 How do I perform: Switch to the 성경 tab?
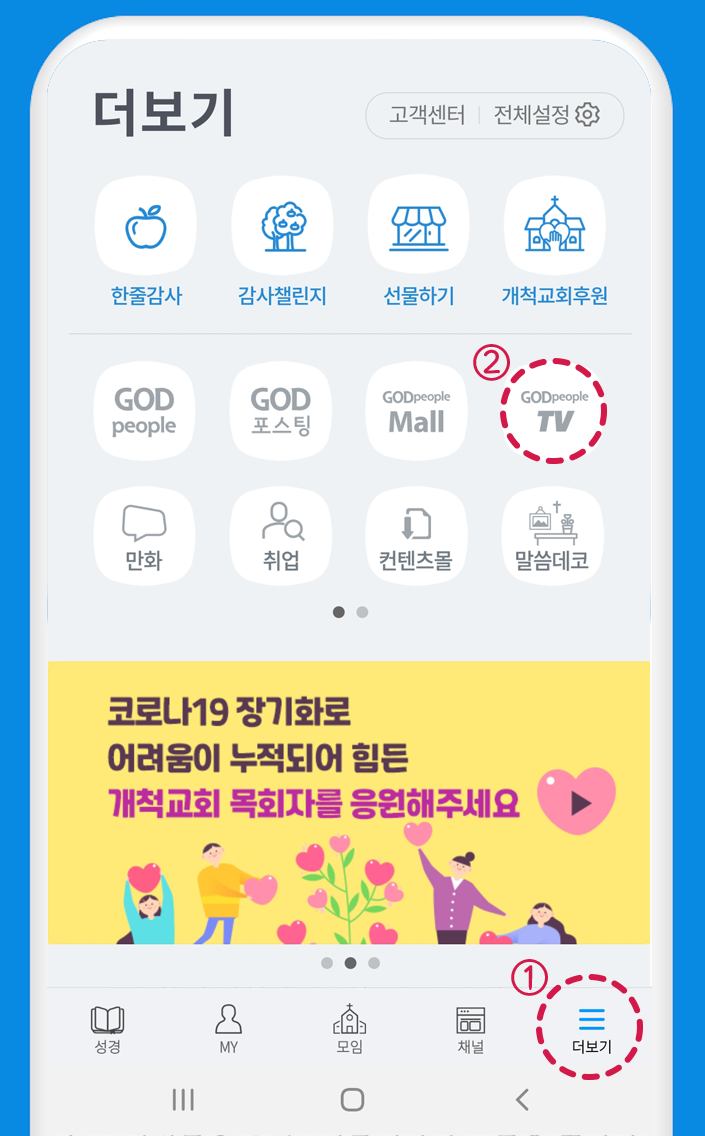[107, 1030]
